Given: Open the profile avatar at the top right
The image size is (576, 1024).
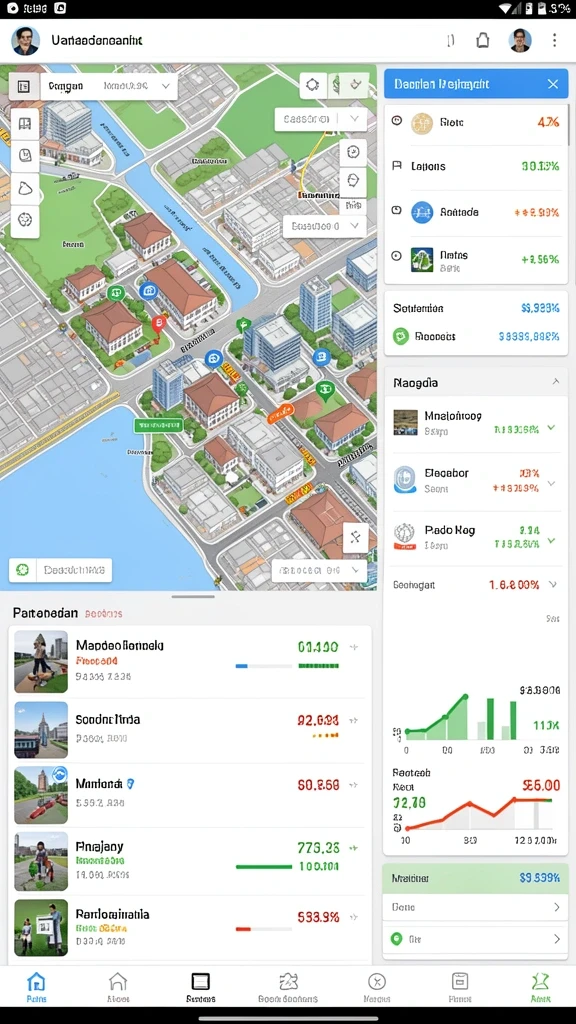Looking at the screenshot, I should pyautogui.click(x=520, y=40).
